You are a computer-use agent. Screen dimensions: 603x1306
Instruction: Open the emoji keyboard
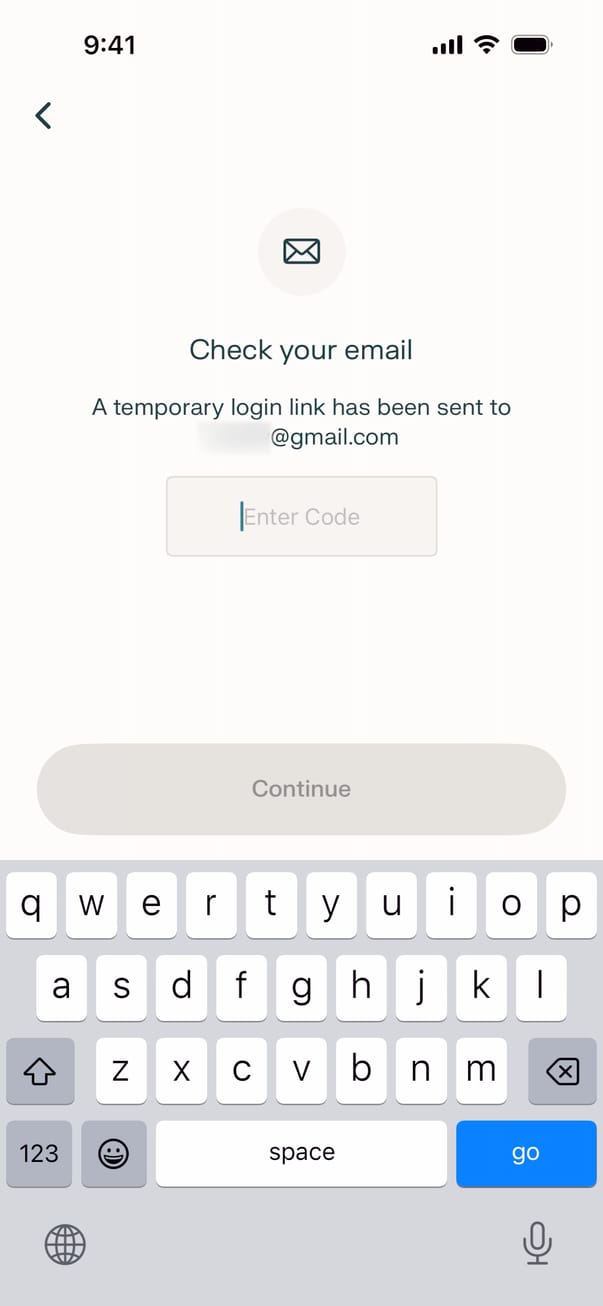click(x=113, y=1153)
